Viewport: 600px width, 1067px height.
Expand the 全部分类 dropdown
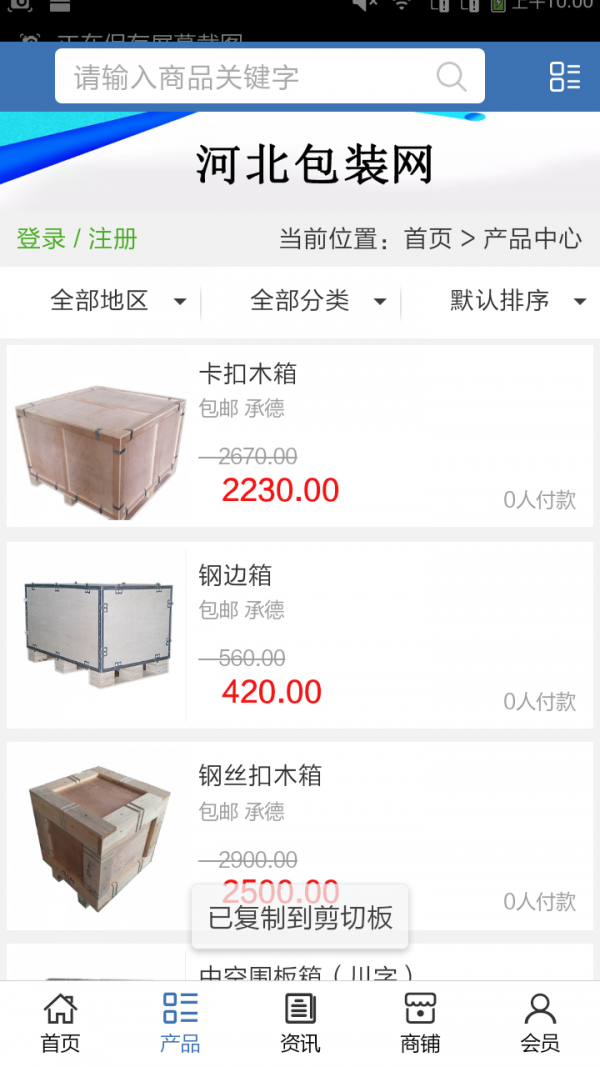click(316, 300)
